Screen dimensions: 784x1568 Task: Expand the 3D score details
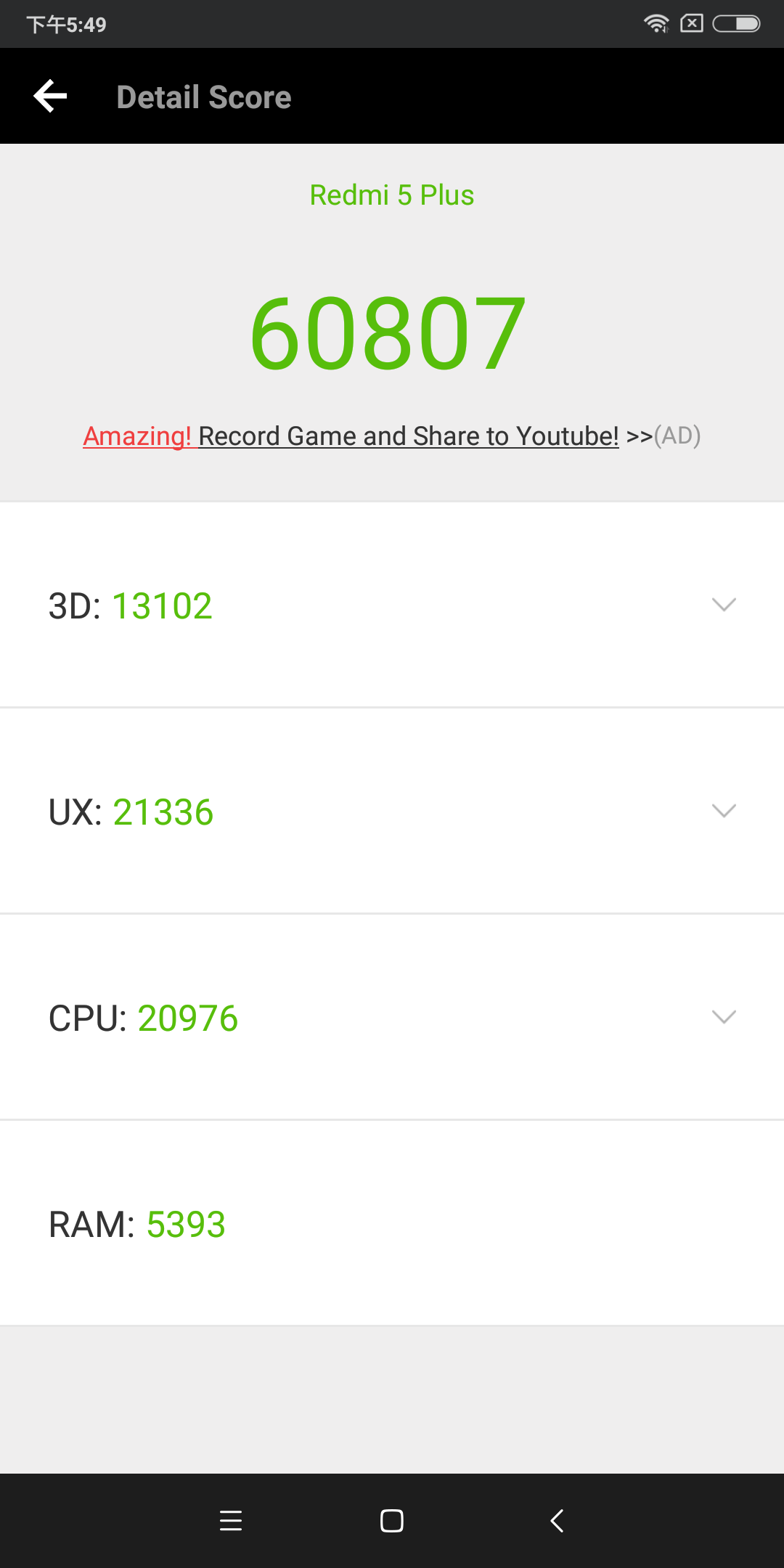392,605
